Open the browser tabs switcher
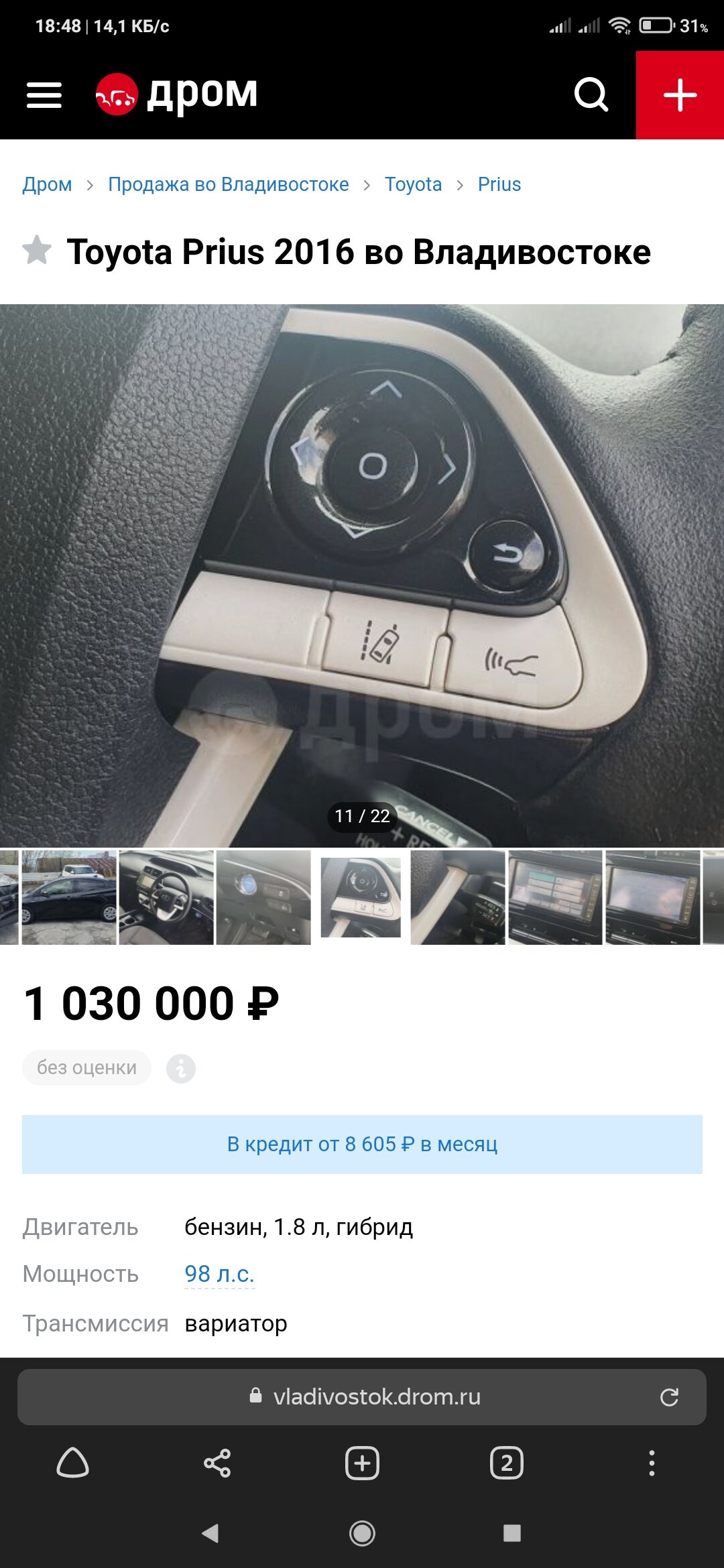Image resolution: width=724 pixels, height=1568 pixels. [x=507, y=1463]
